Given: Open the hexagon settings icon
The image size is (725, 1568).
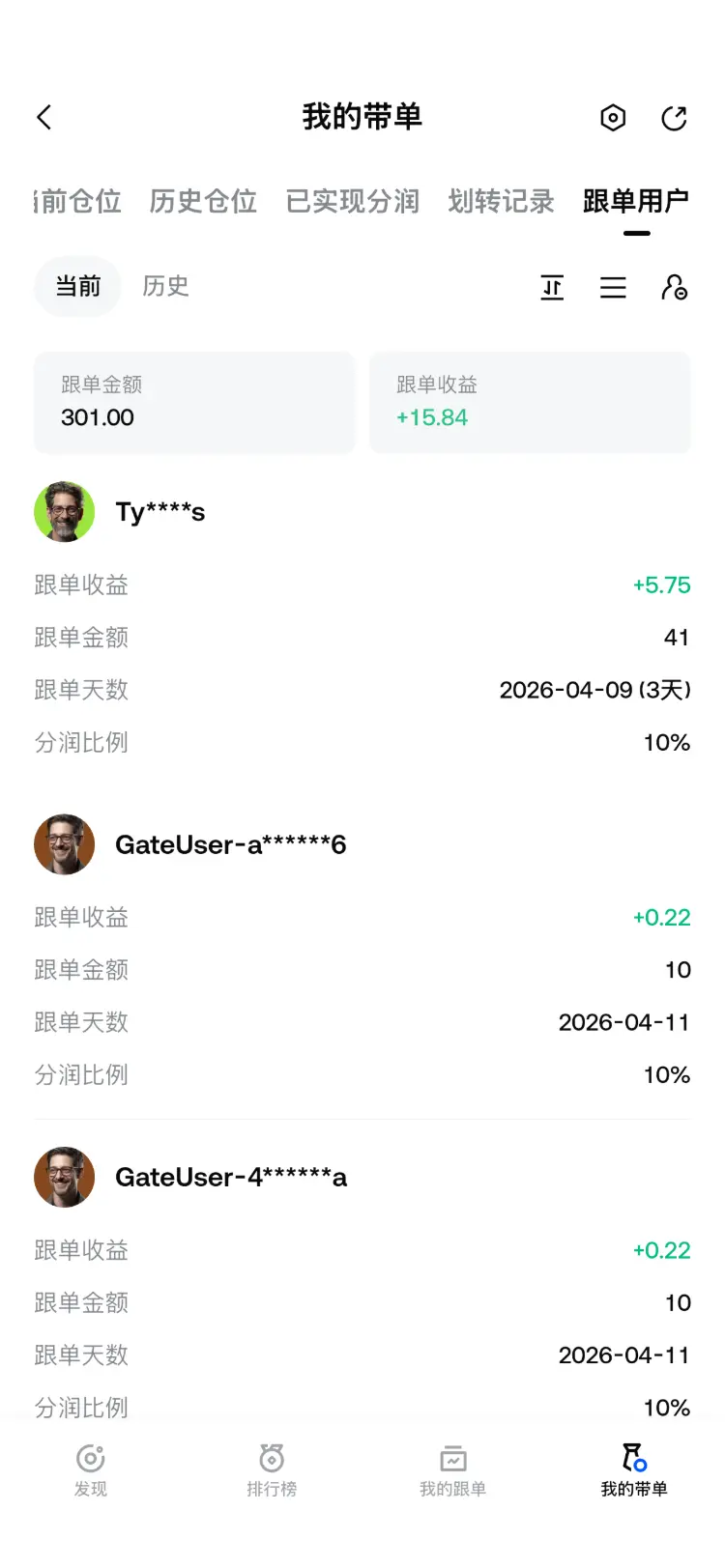Looking at the screenshot, I should click(x=613, y=118).
